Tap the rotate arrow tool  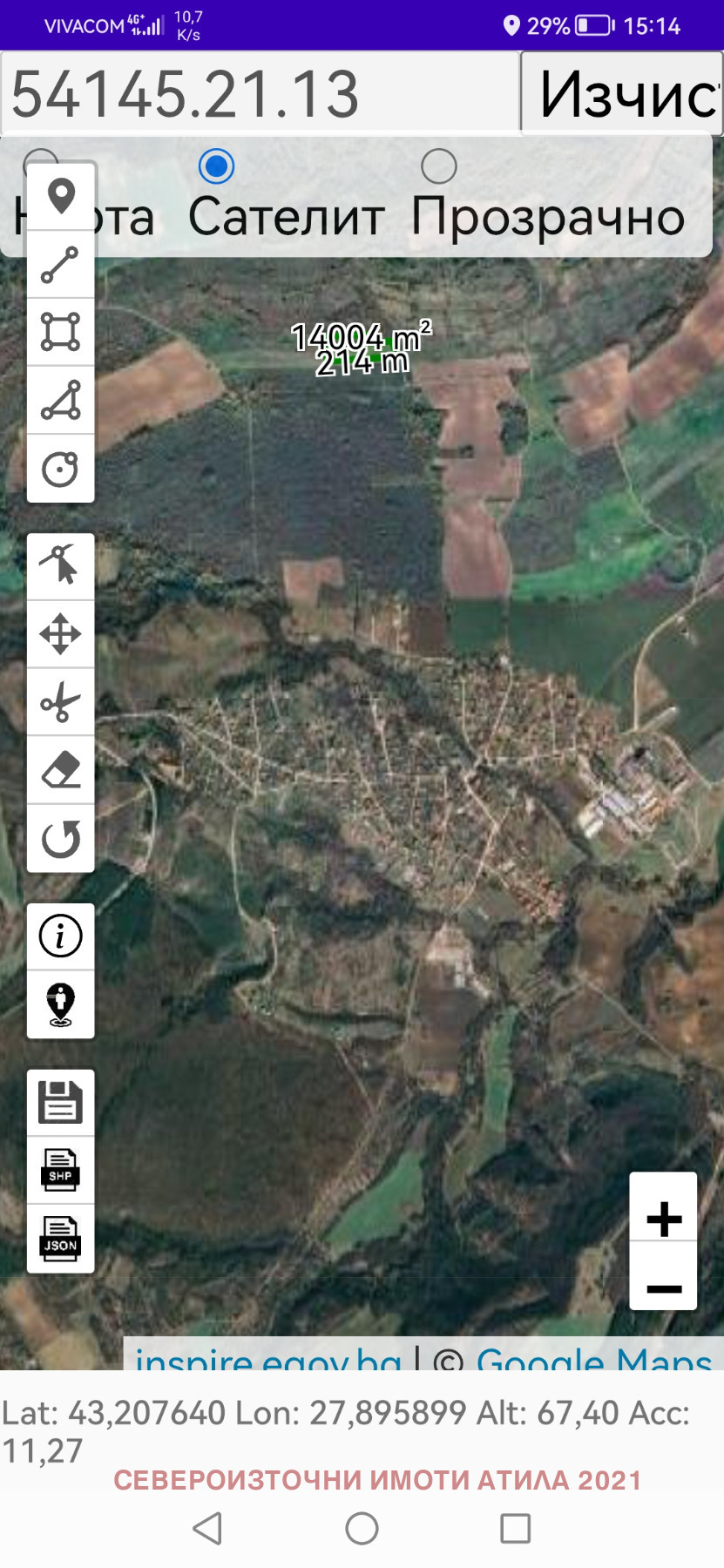point(61,838)
